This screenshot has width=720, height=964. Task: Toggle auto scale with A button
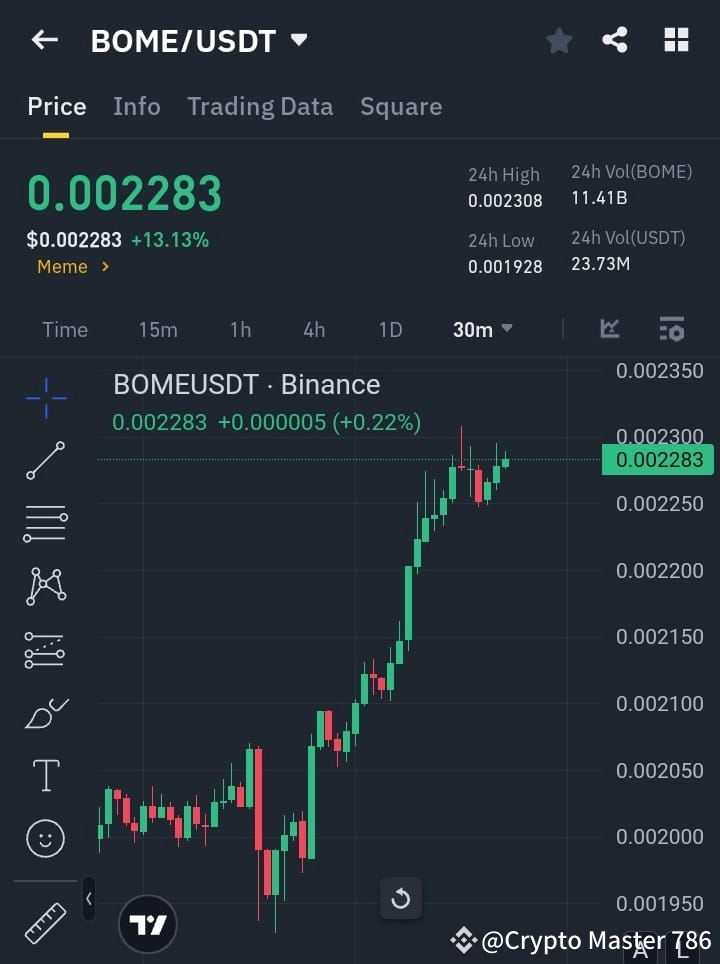(x=640, y=953)
